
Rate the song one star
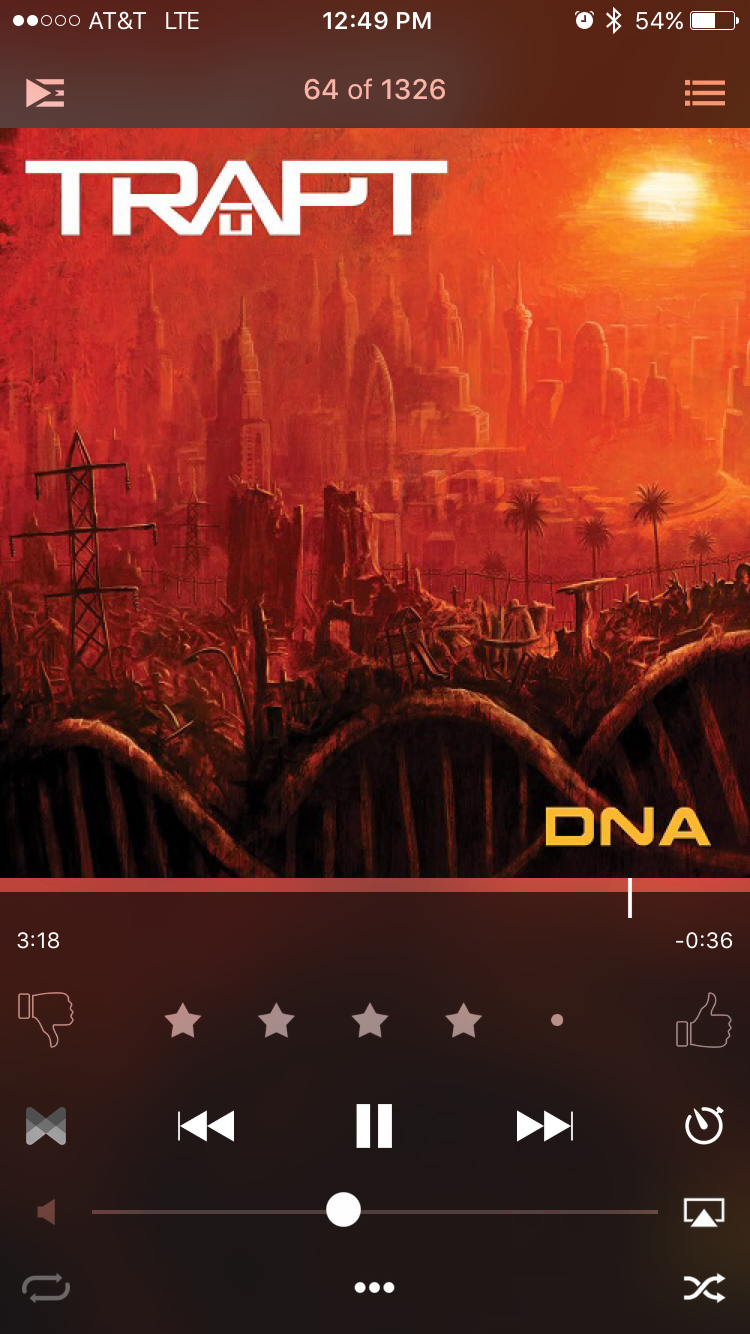(183, 1021)
